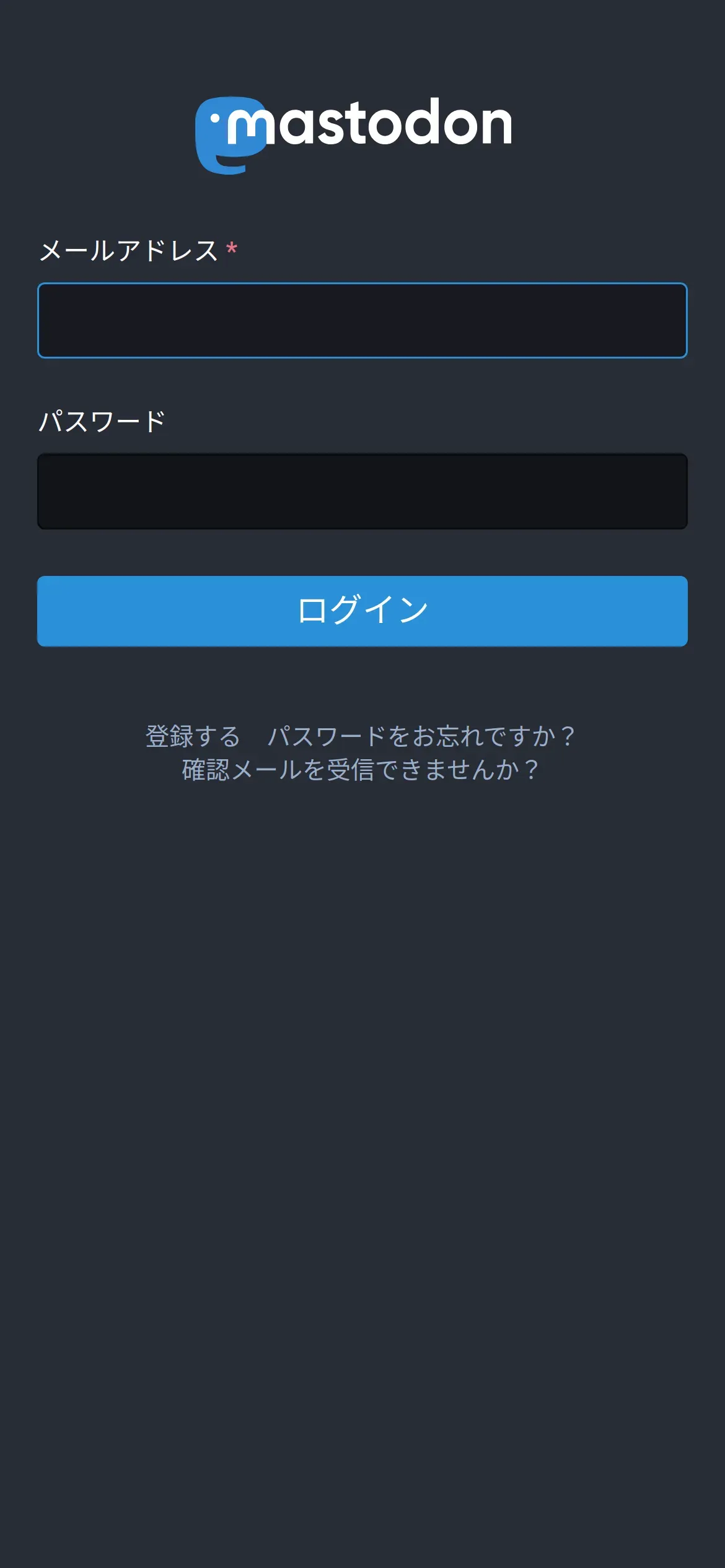
Task: Tap the ログイン button
Action: point(362,611)
